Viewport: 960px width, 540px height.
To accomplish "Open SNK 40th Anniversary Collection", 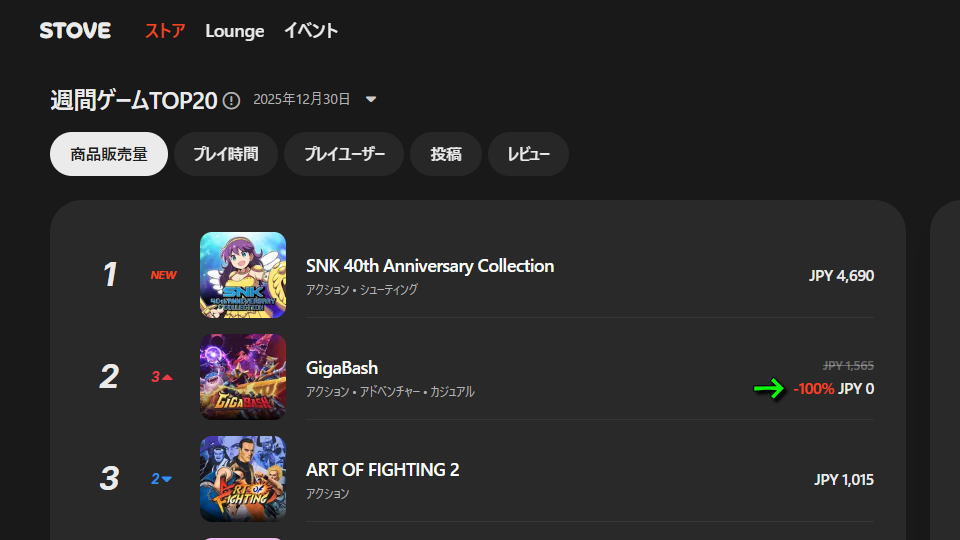I will coord(429,266).
